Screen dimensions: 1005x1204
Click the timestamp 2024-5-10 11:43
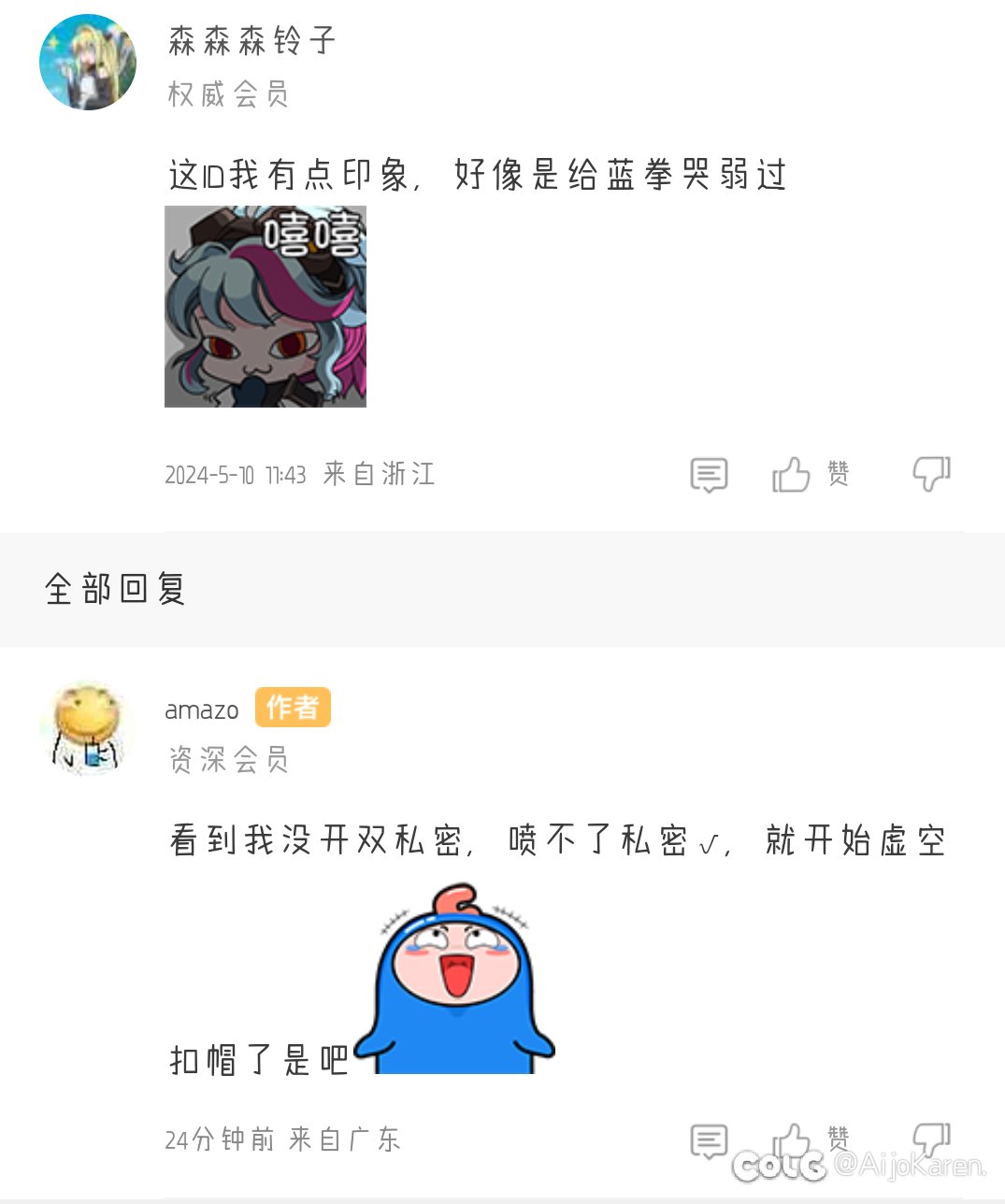pos(237,474)
